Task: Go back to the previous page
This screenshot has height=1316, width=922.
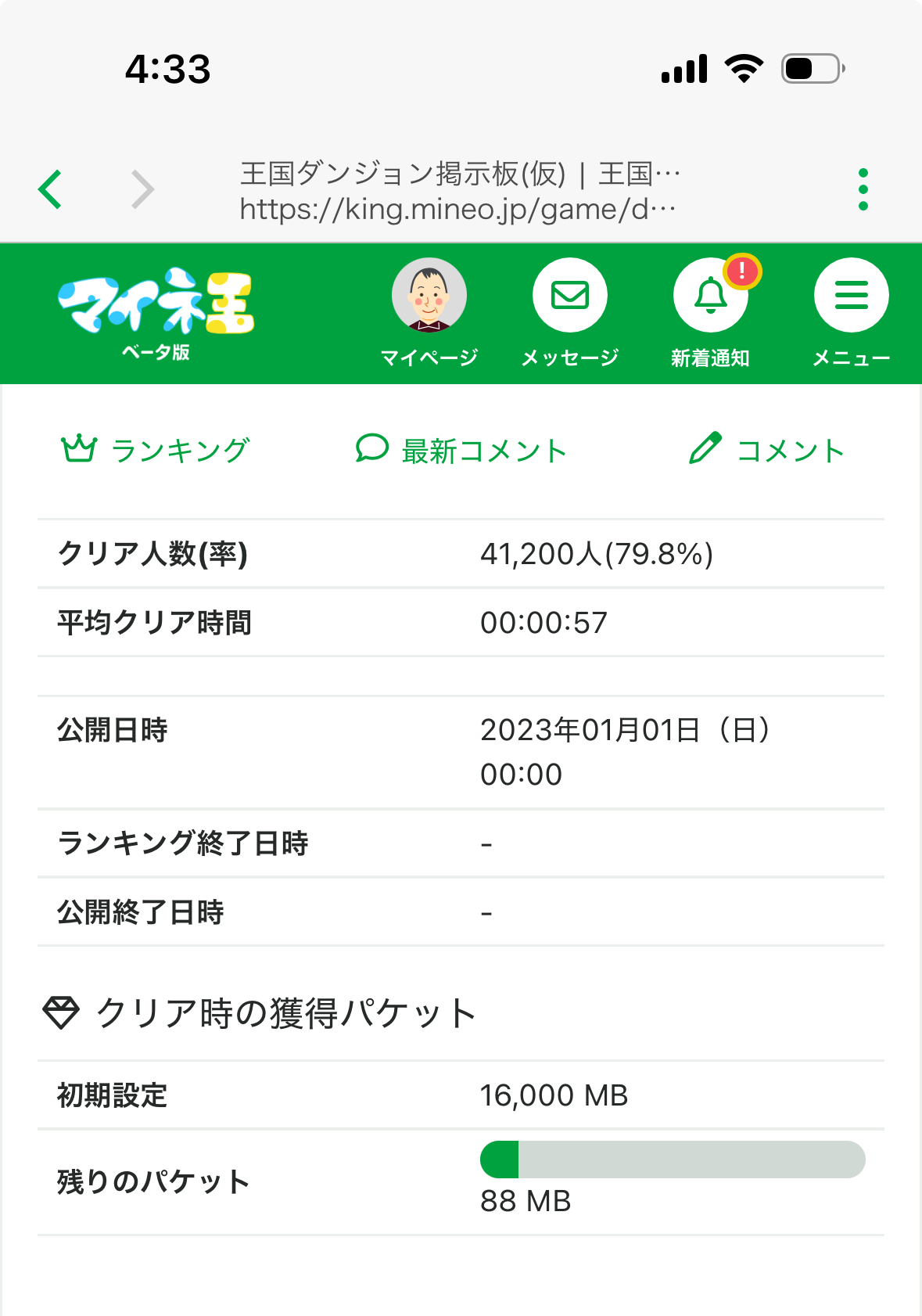Action: 50,189
